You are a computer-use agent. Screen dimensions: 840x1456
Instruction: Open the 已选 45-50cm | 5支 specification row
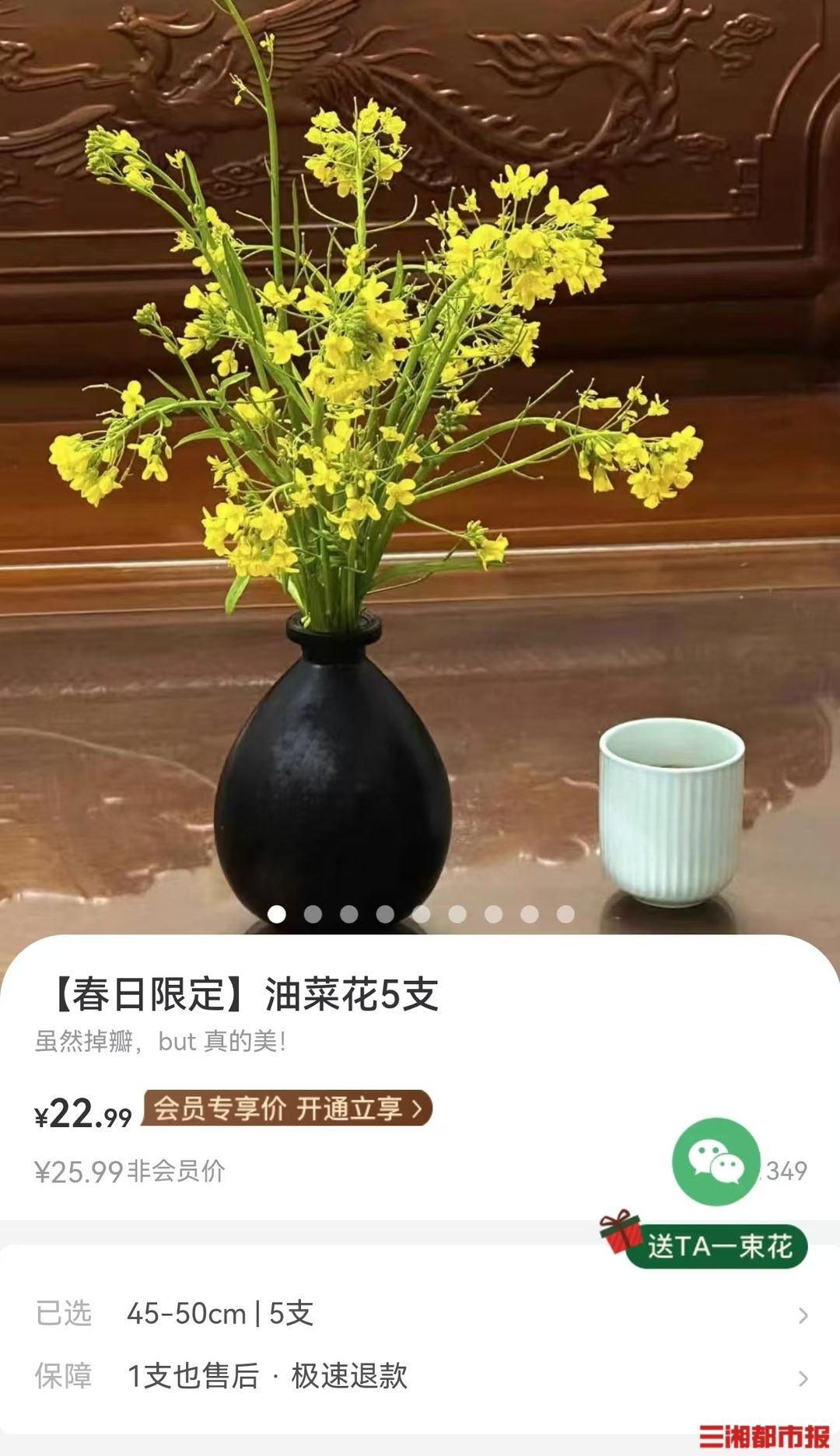click(x=420, y=1314)
